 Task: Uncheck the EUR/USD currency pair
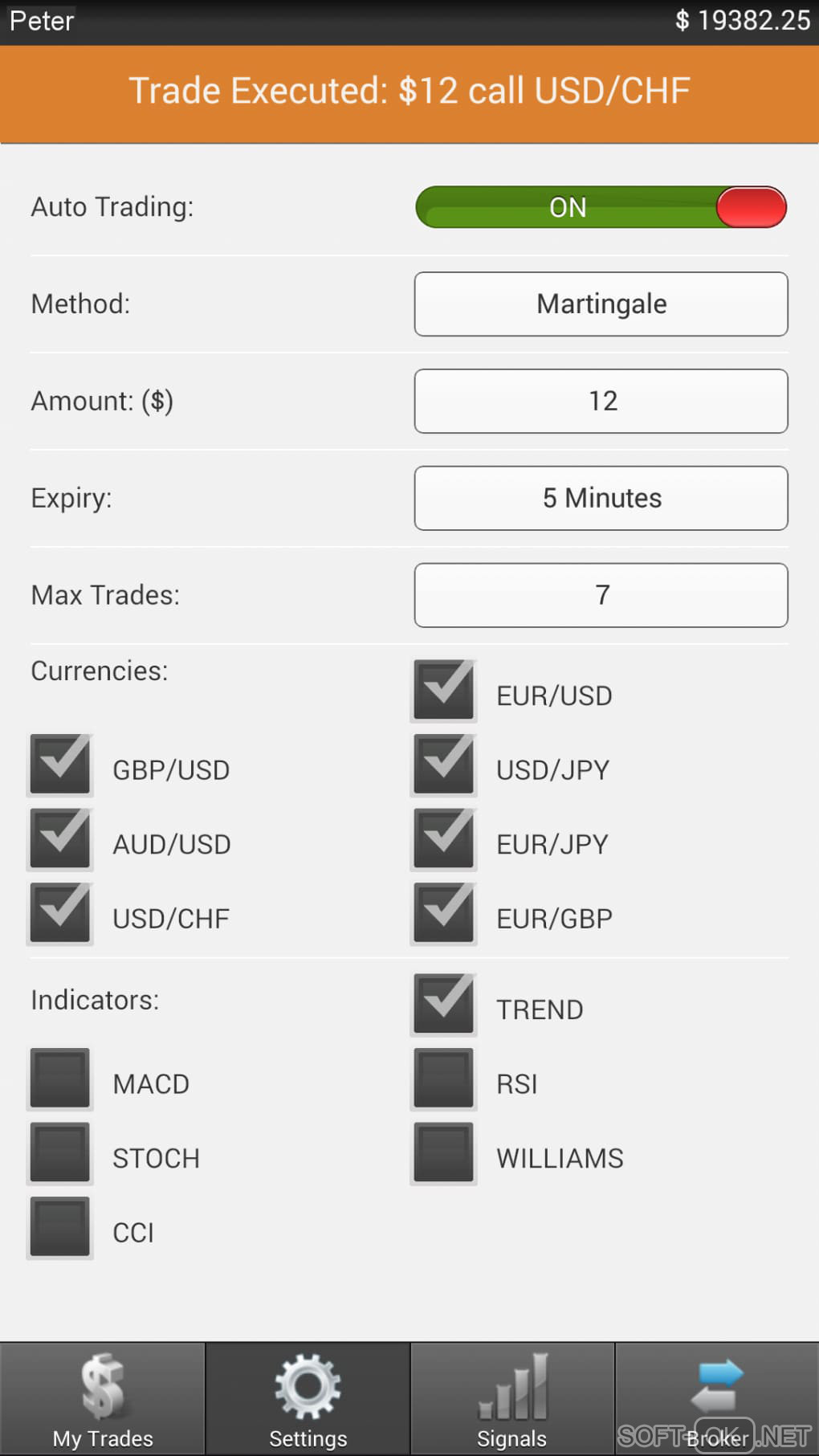[444, 691]
